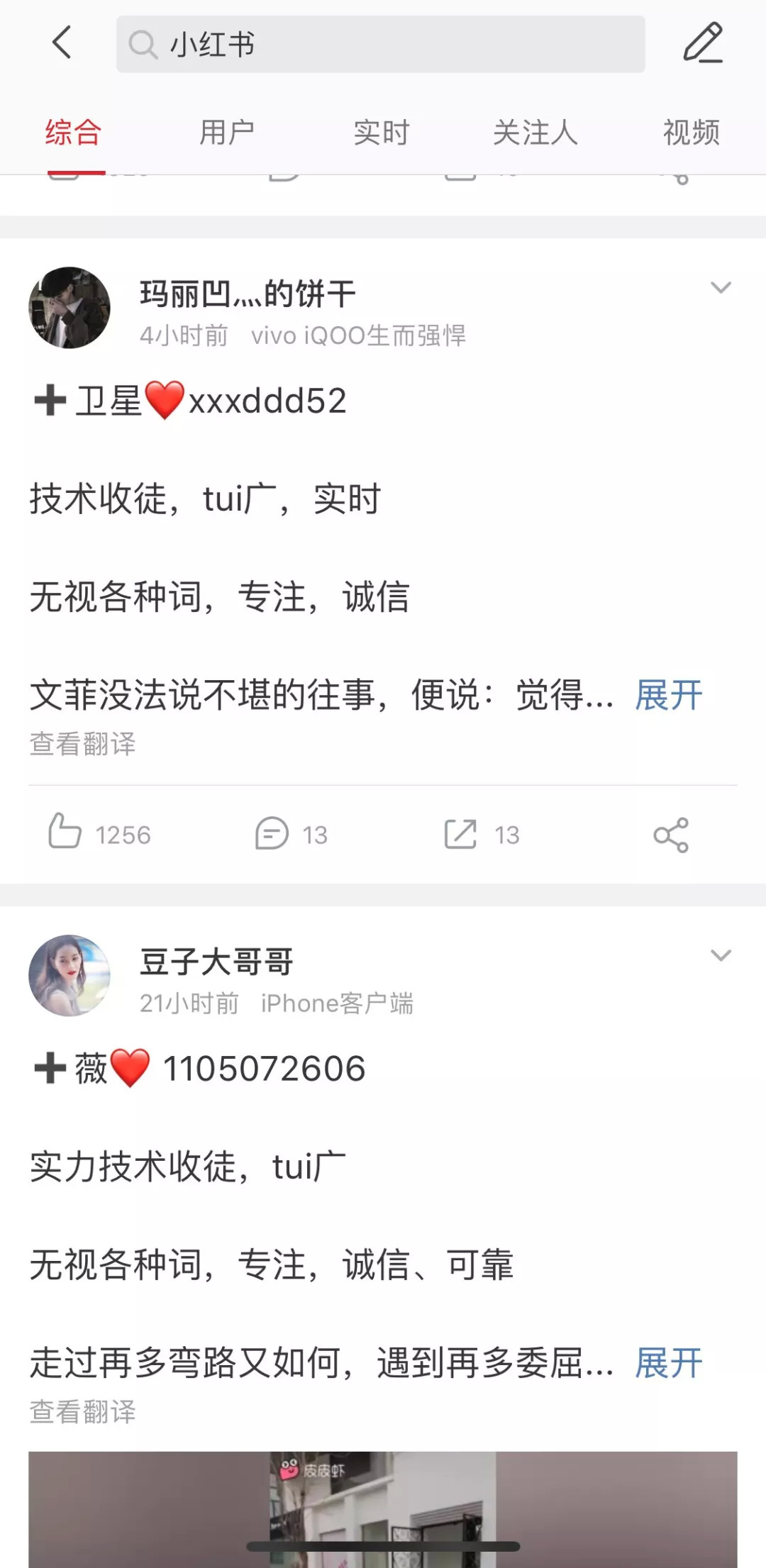The height and width of the screenshot is (1568, 766).
Task: Open the 关注人 tab
Action: click(535, 133)
